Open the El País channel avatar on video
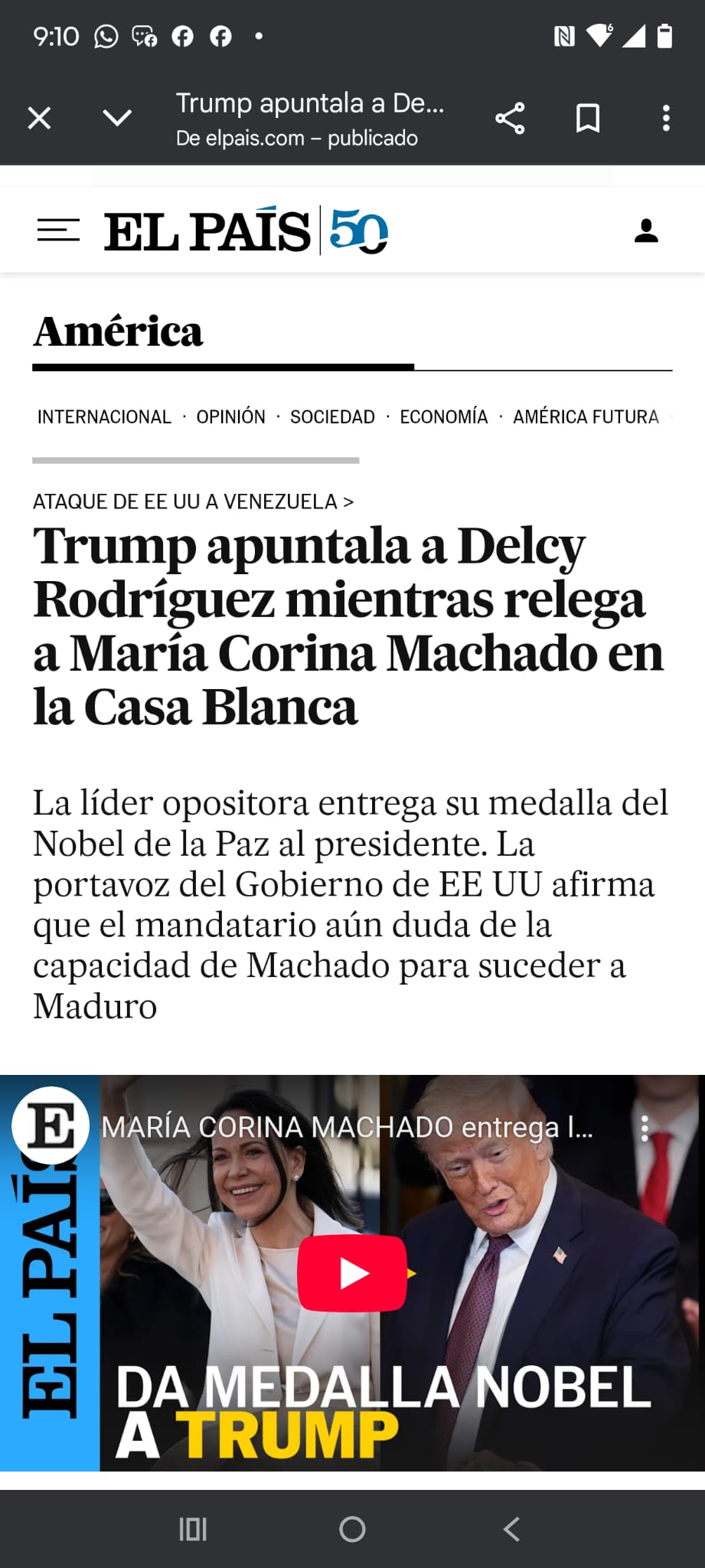The height and width of the screenshot is (1568, 705). 51,1125
